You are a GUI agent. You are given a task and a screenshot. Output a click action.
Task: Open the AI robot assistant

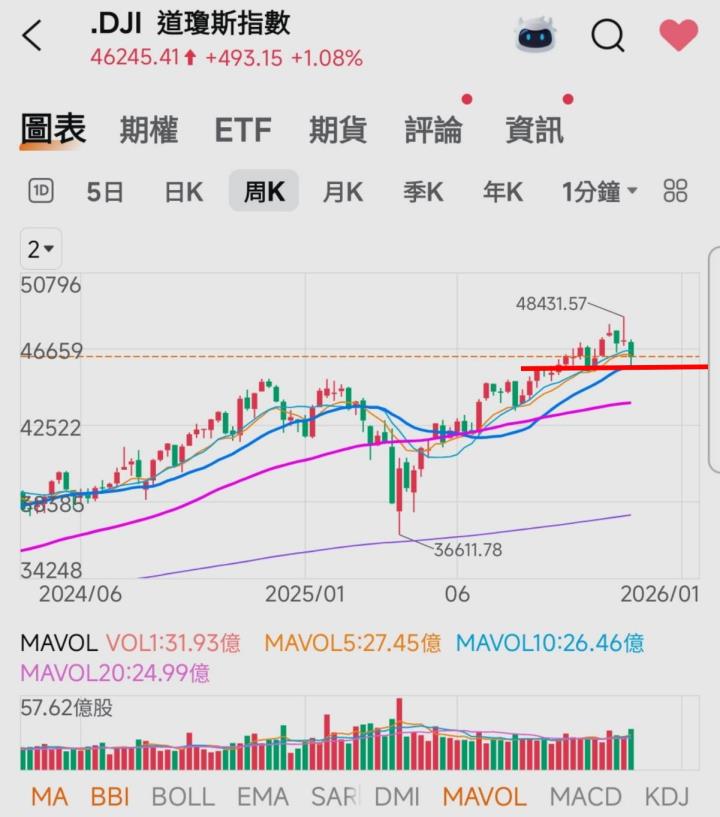[x=537, y=36]
